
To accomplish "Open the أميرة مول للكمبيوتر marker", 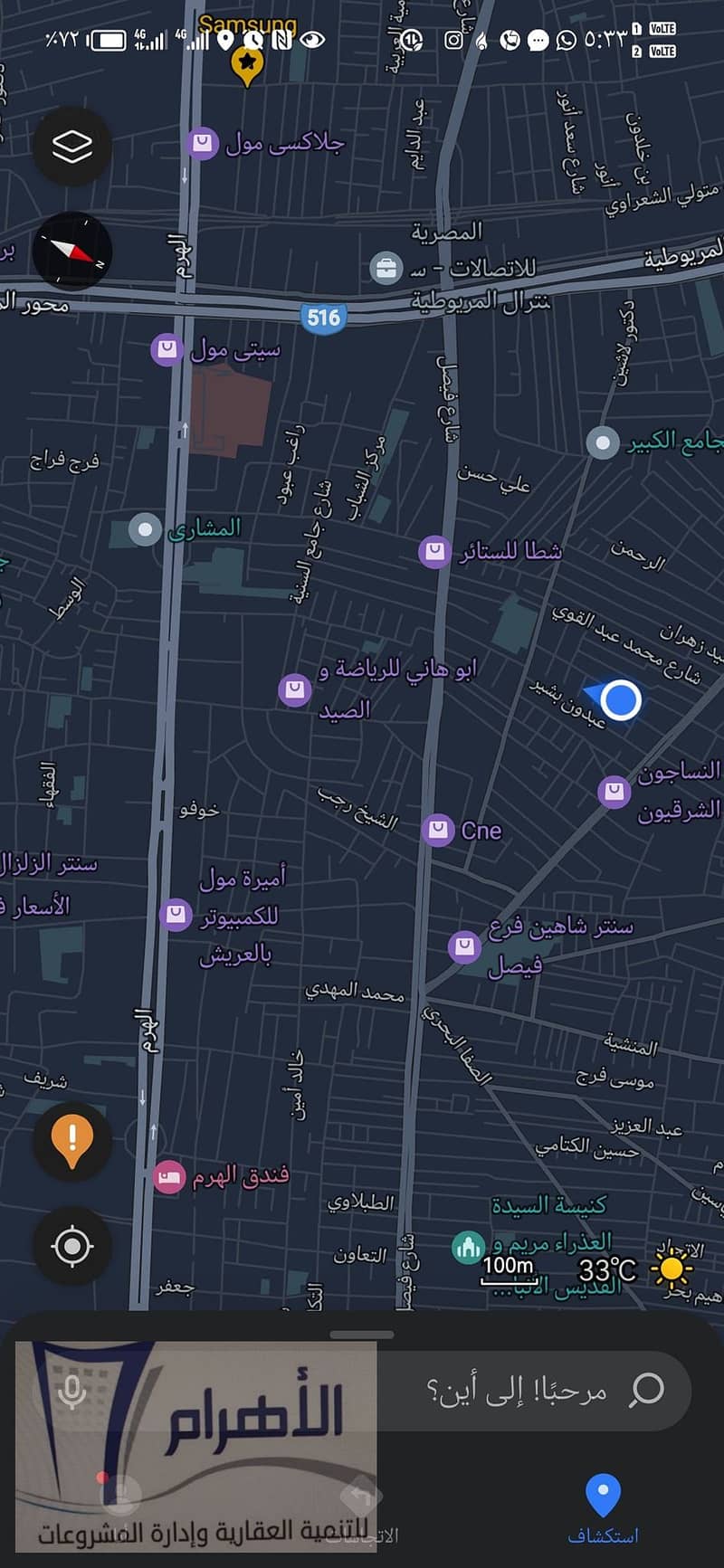I will (x=176, y=915).
